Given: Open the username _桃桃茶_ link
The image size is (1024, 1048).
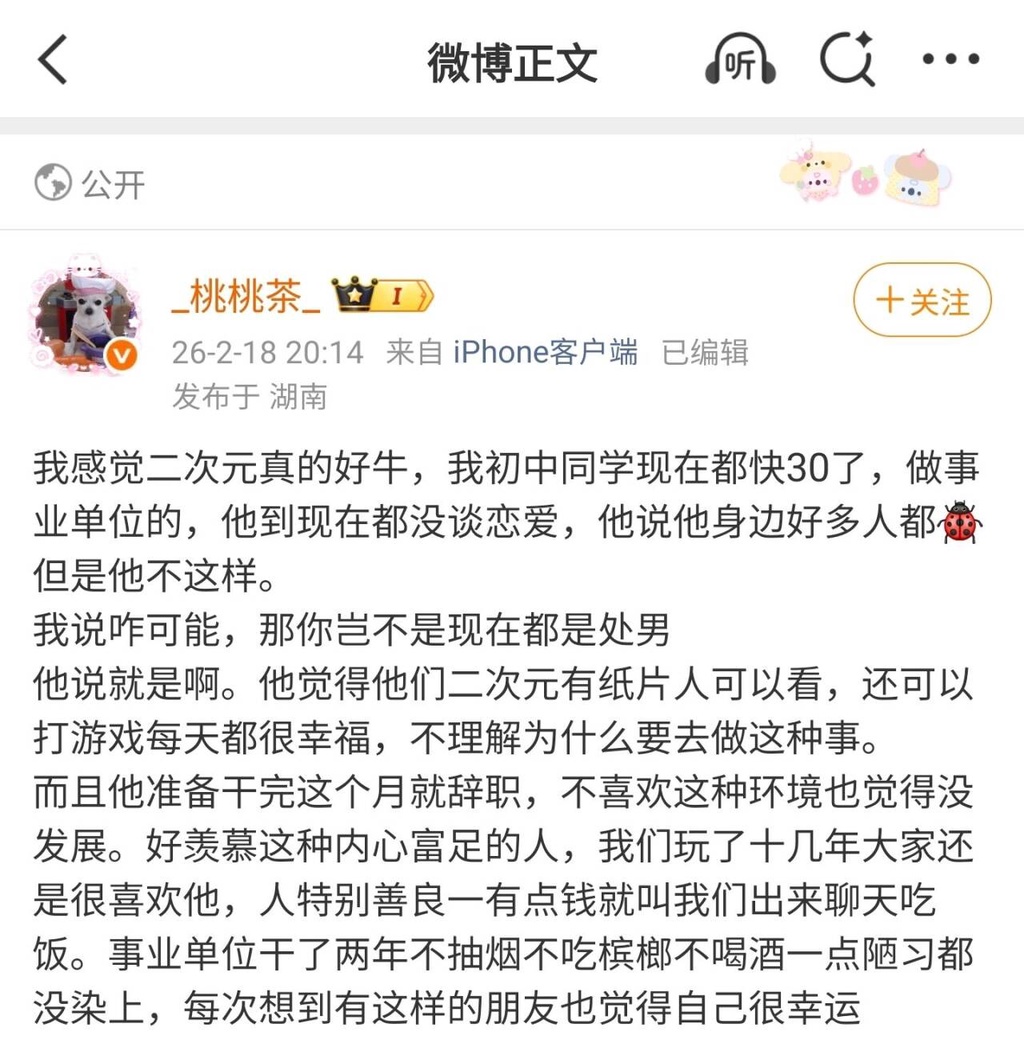Looking at the screenshot, I should point(246,297).
